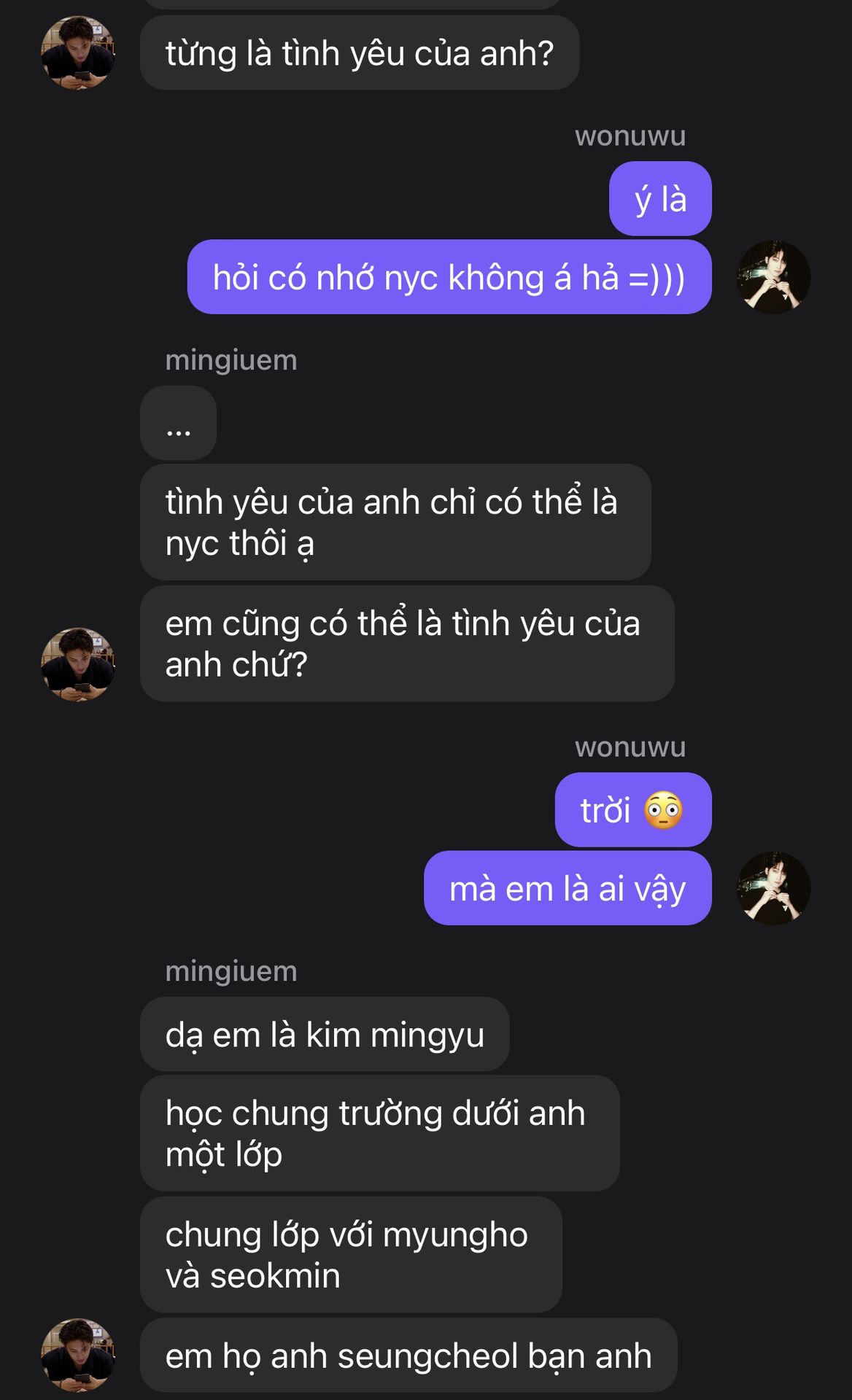Image resolution: width=852 pixels, height=1400 pixels.
Task: Open mingiuem's avatar beside "em họ anh seungcheol"
Action: pyautogui.click(x=78, y=1355)
